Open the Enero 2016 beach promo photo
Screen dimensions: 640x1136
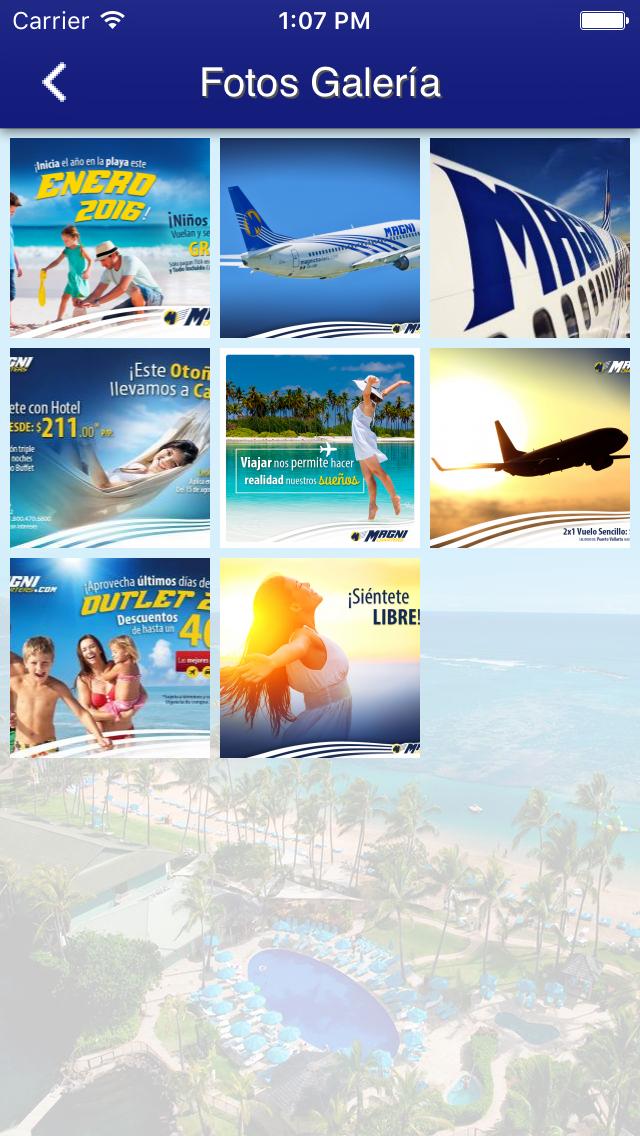coord(110,238)
